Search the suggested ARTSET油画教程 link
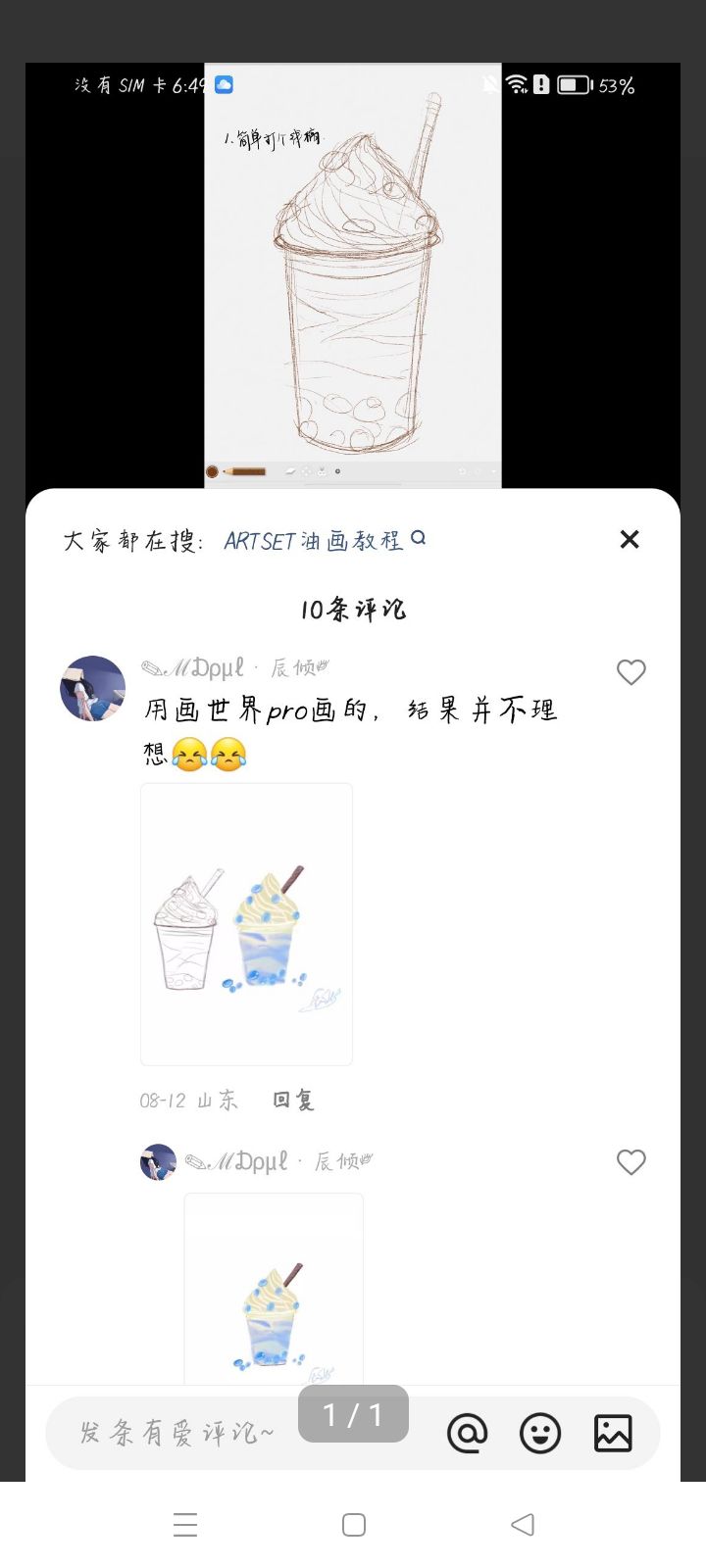706x1568 pixels. pos(324,540)
